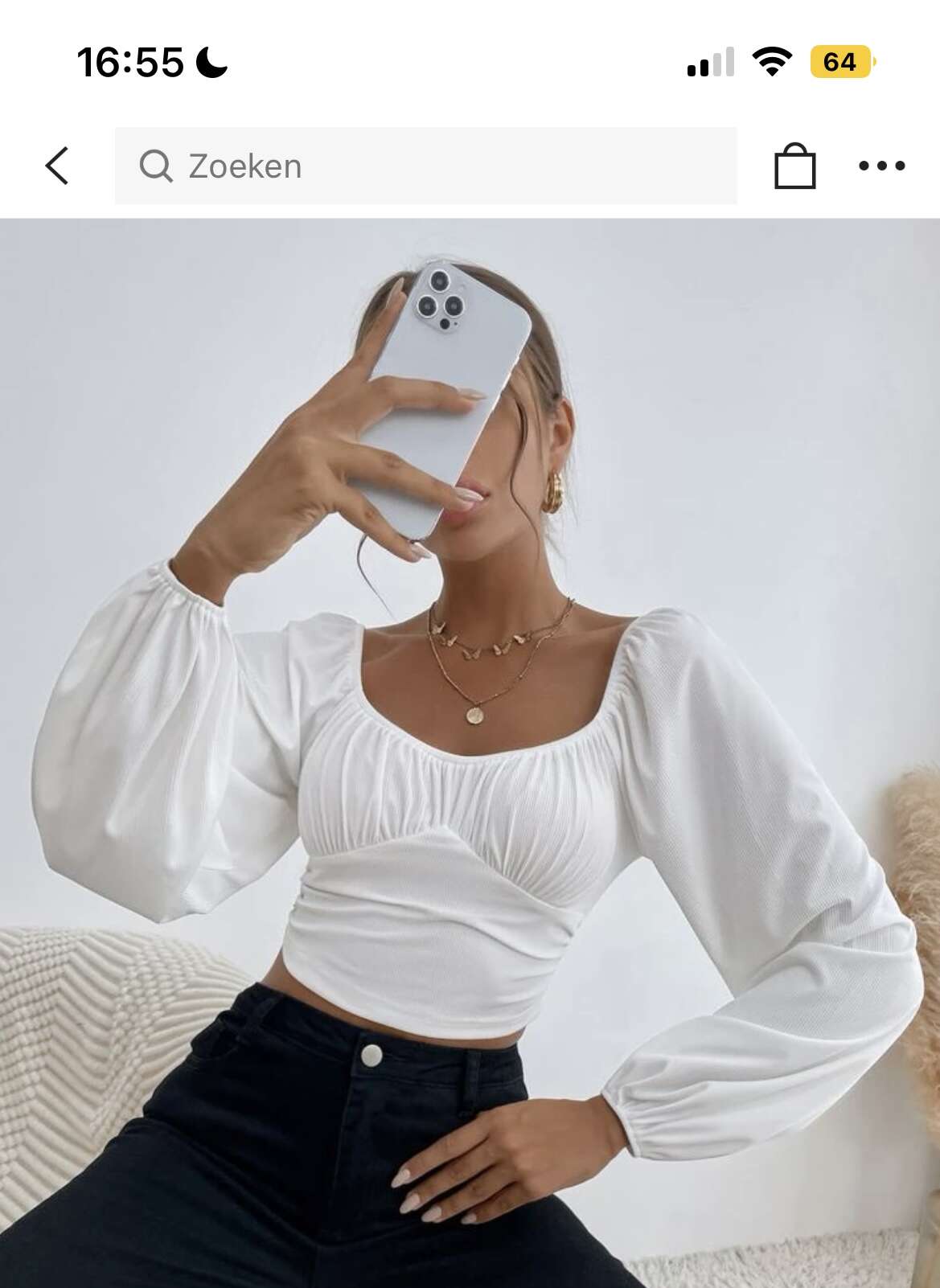Viewport: 940px width, 1288px height.
Task: Tap the Zoeken search field
Action: (425, 166)
